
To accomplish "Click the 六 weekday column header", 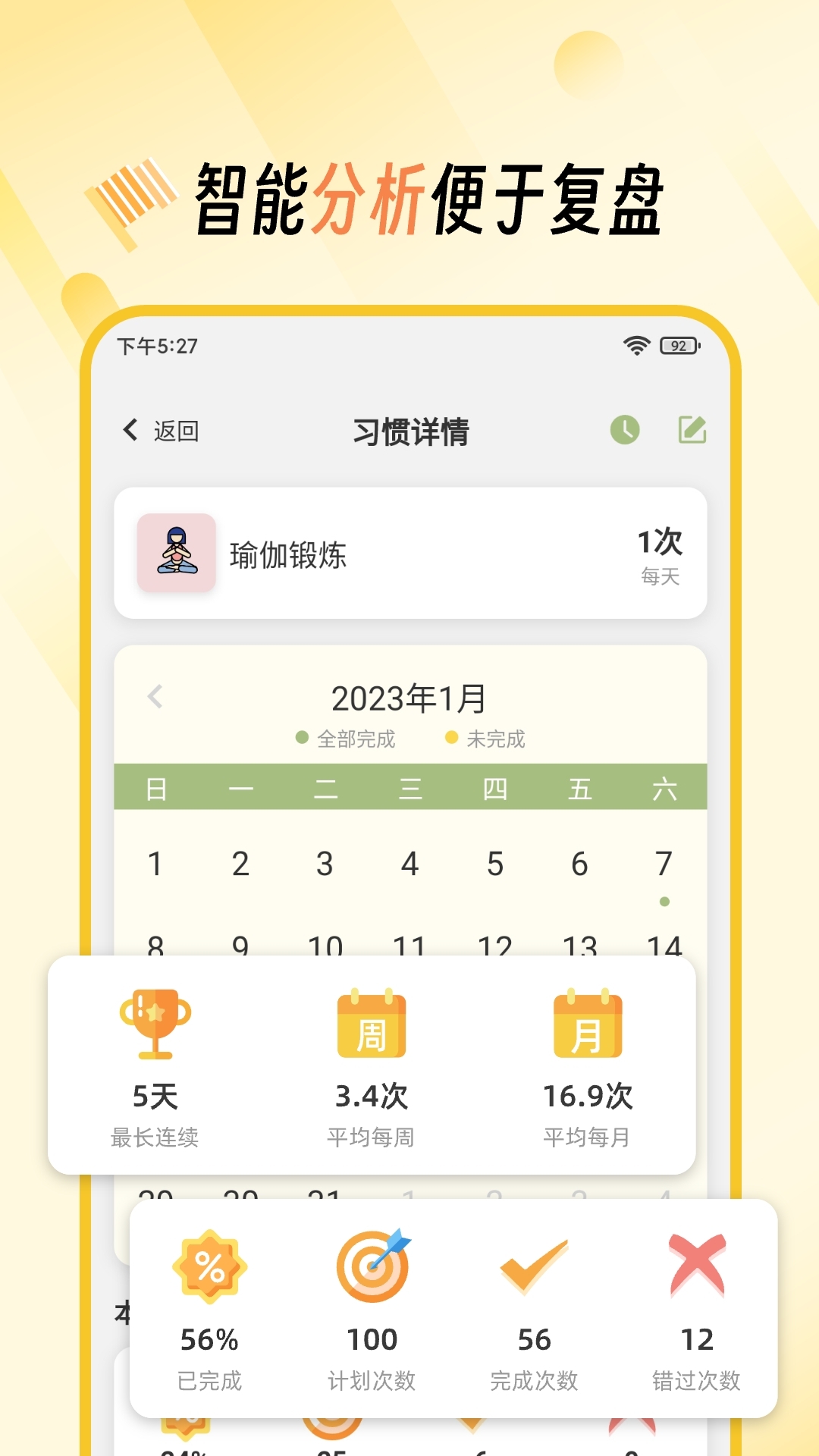I will [x=664, y=789].
